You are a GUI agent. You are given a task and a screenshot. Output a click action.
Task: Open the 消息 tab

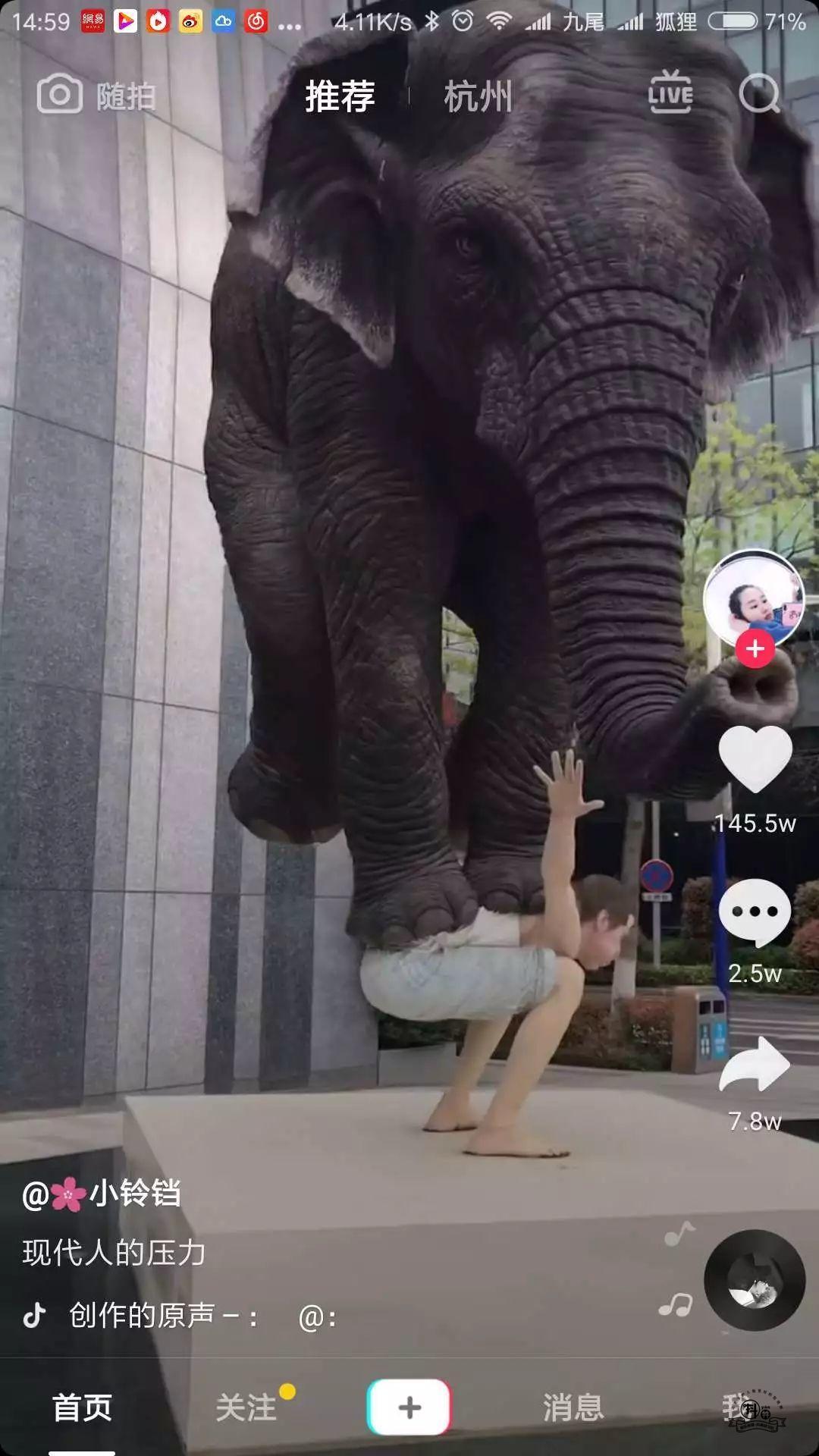[573, 1408]
